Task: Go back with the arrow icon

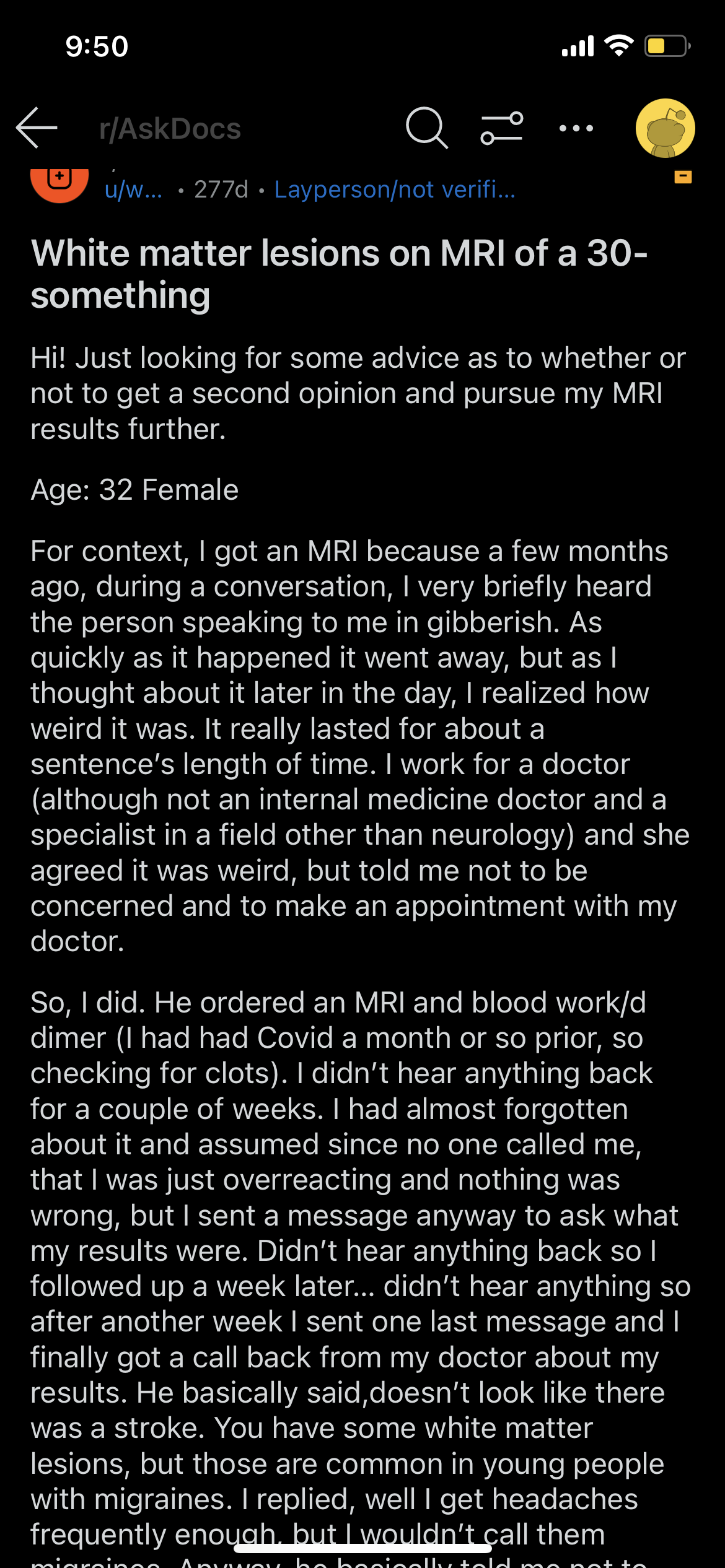Action: point(37,128)
